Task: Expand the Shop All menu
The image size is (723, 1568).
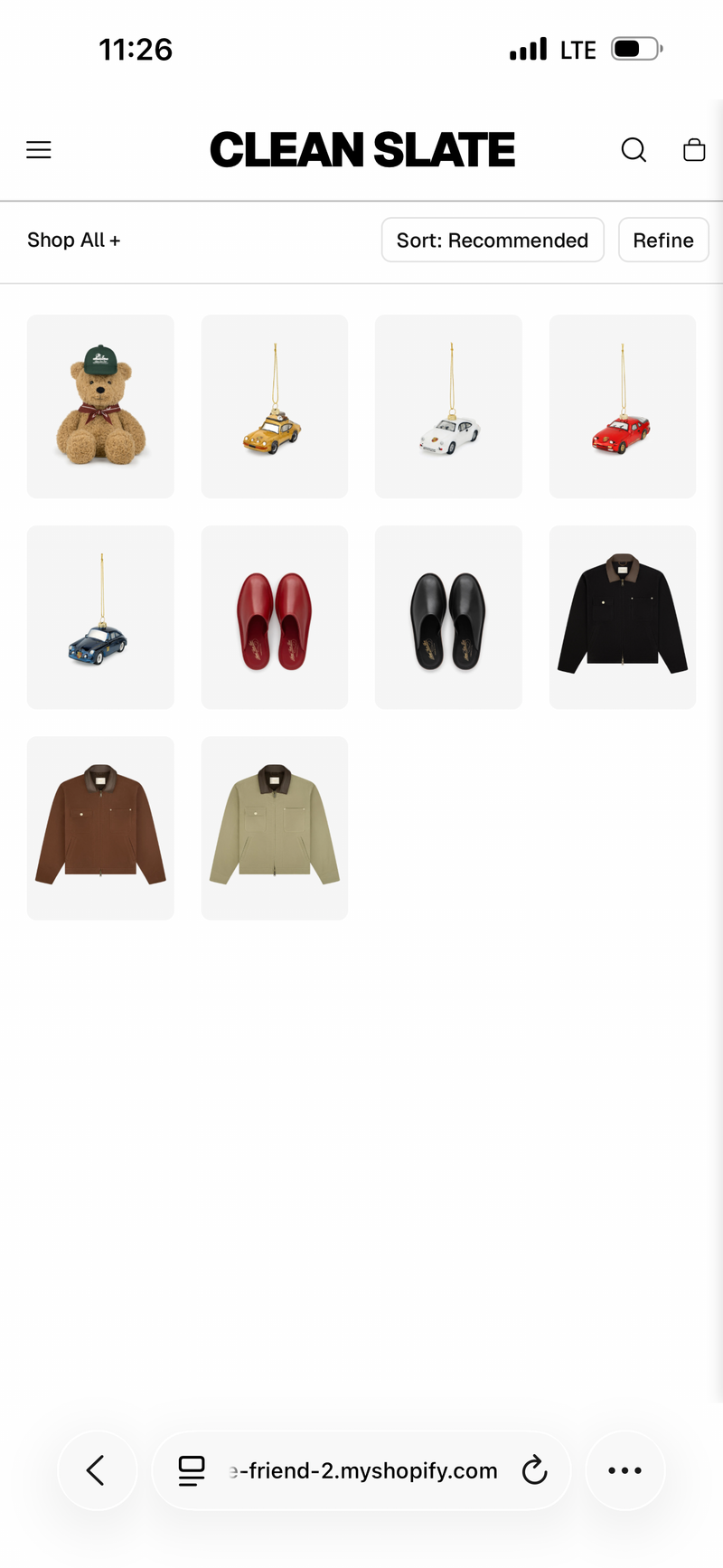Action: [74, 241]
